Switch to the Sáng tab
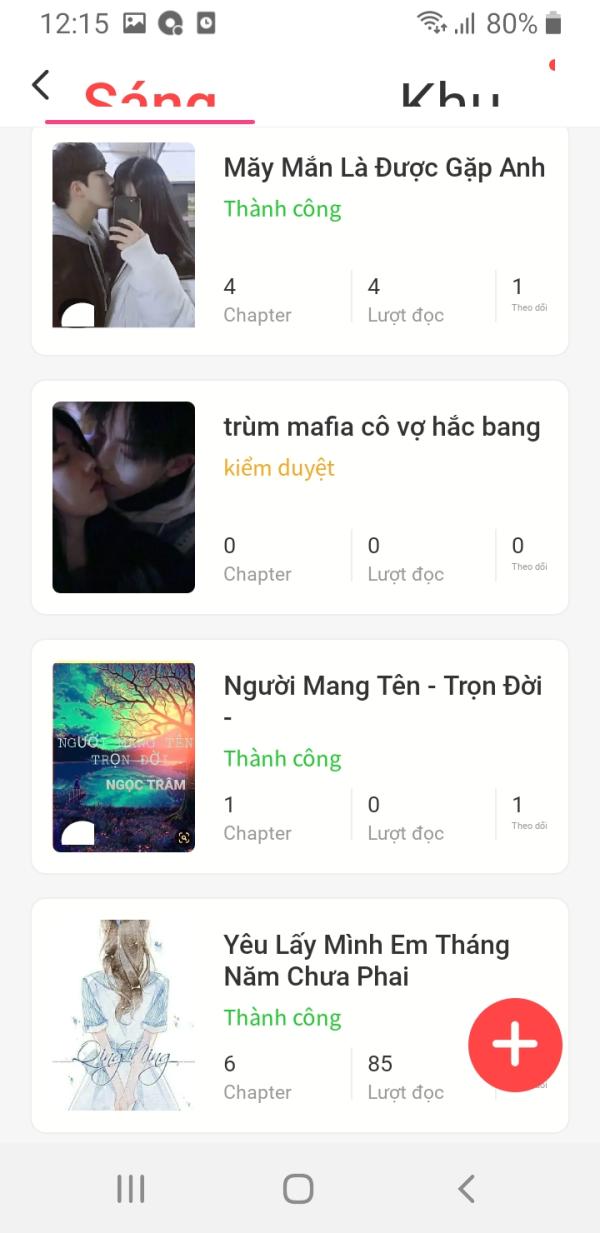Viewport: 600px width, 1233px height. pyautogui.click(x=150, y=95)
